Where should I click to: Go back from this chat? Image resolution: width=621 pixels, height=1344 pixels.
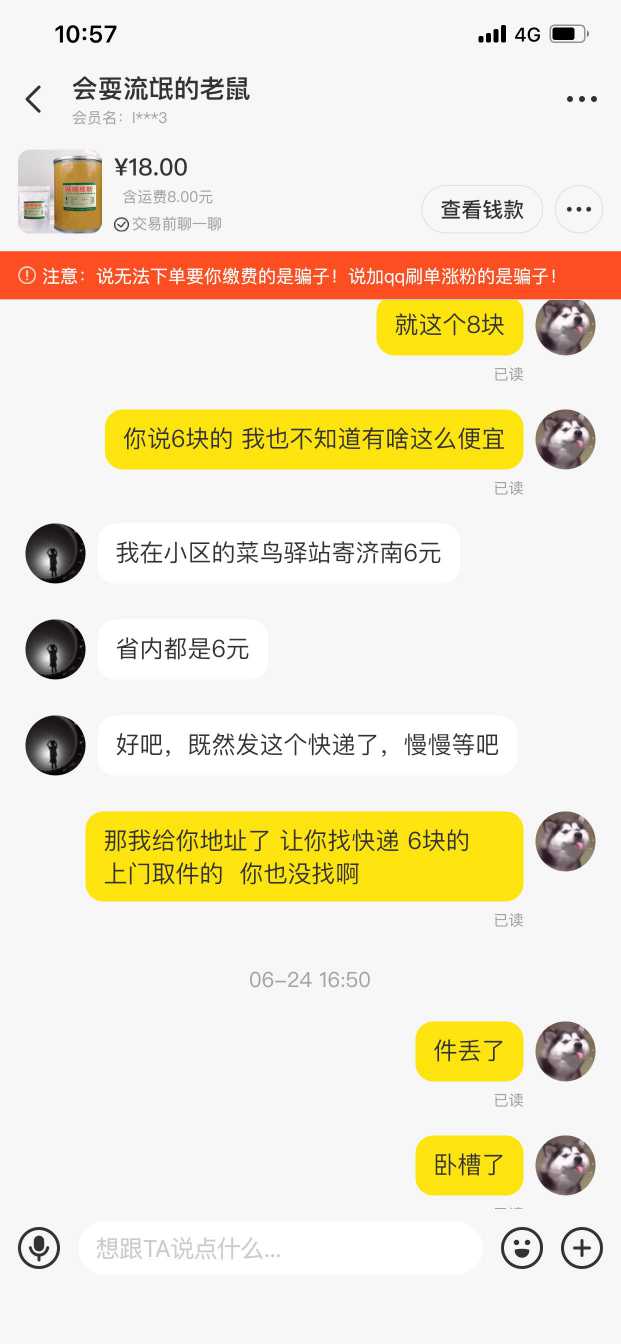(x=34, y=99)
